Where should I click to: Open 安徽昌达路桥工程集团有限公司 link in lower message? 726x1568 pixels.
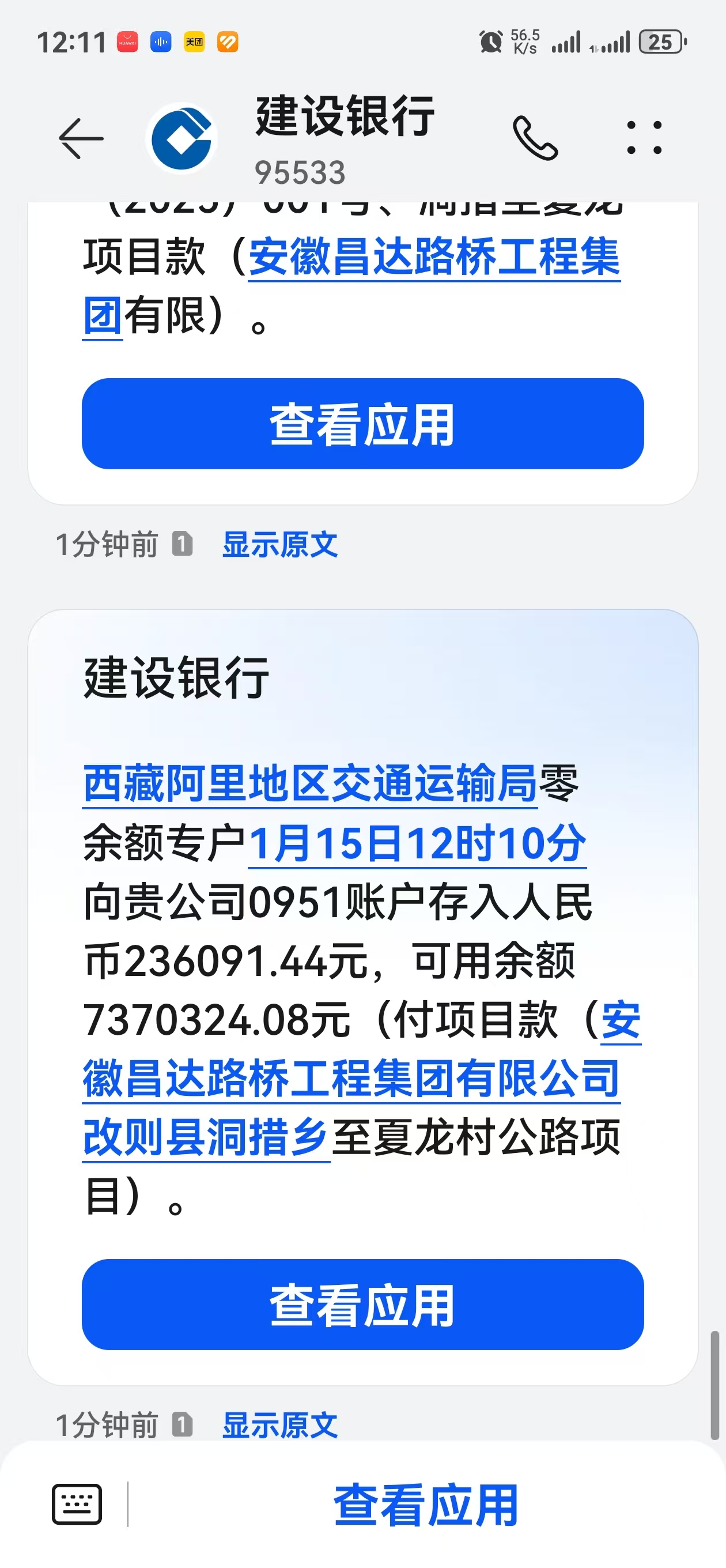(351, 1079)
